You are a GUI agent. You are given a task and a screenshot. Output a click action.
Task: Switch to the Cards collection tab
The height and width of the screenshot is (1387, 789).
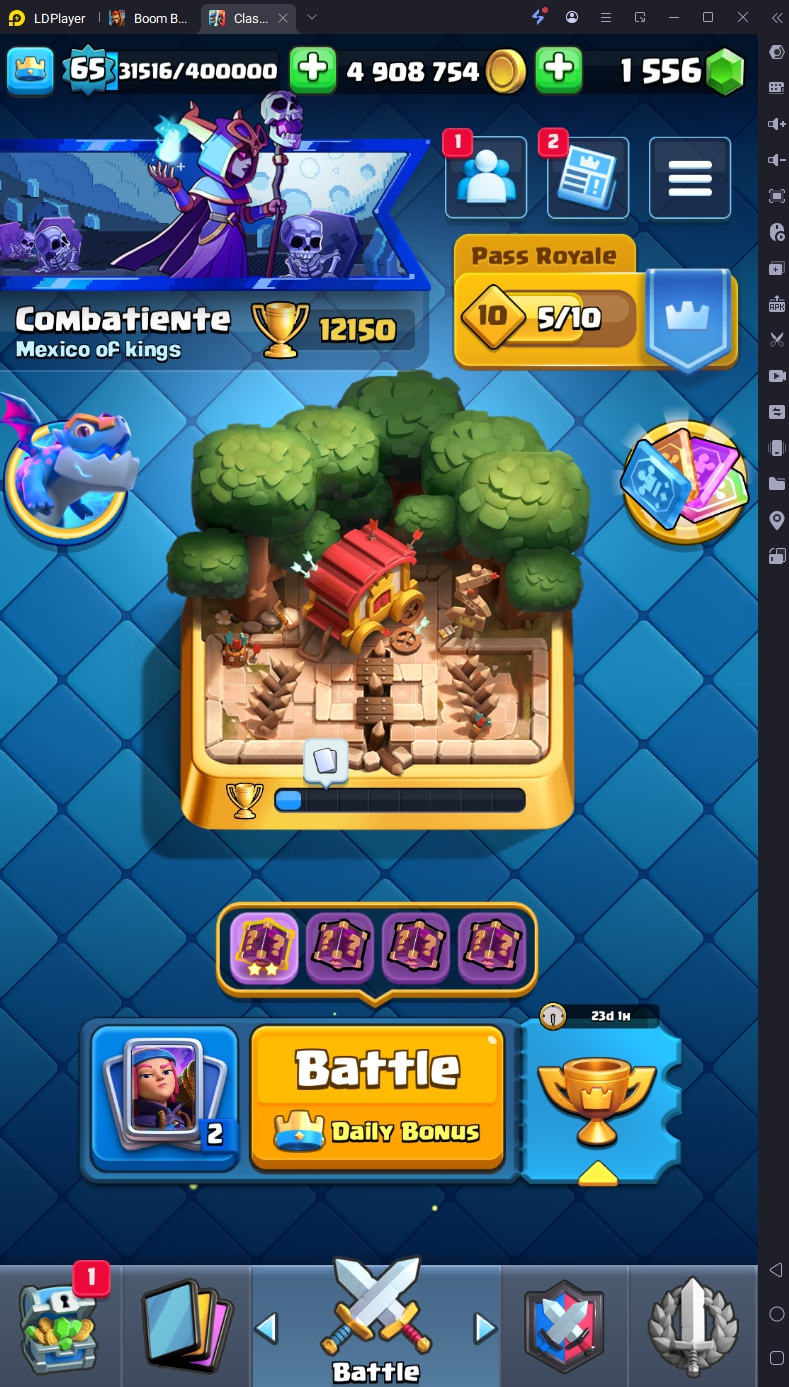[186, 1327]
